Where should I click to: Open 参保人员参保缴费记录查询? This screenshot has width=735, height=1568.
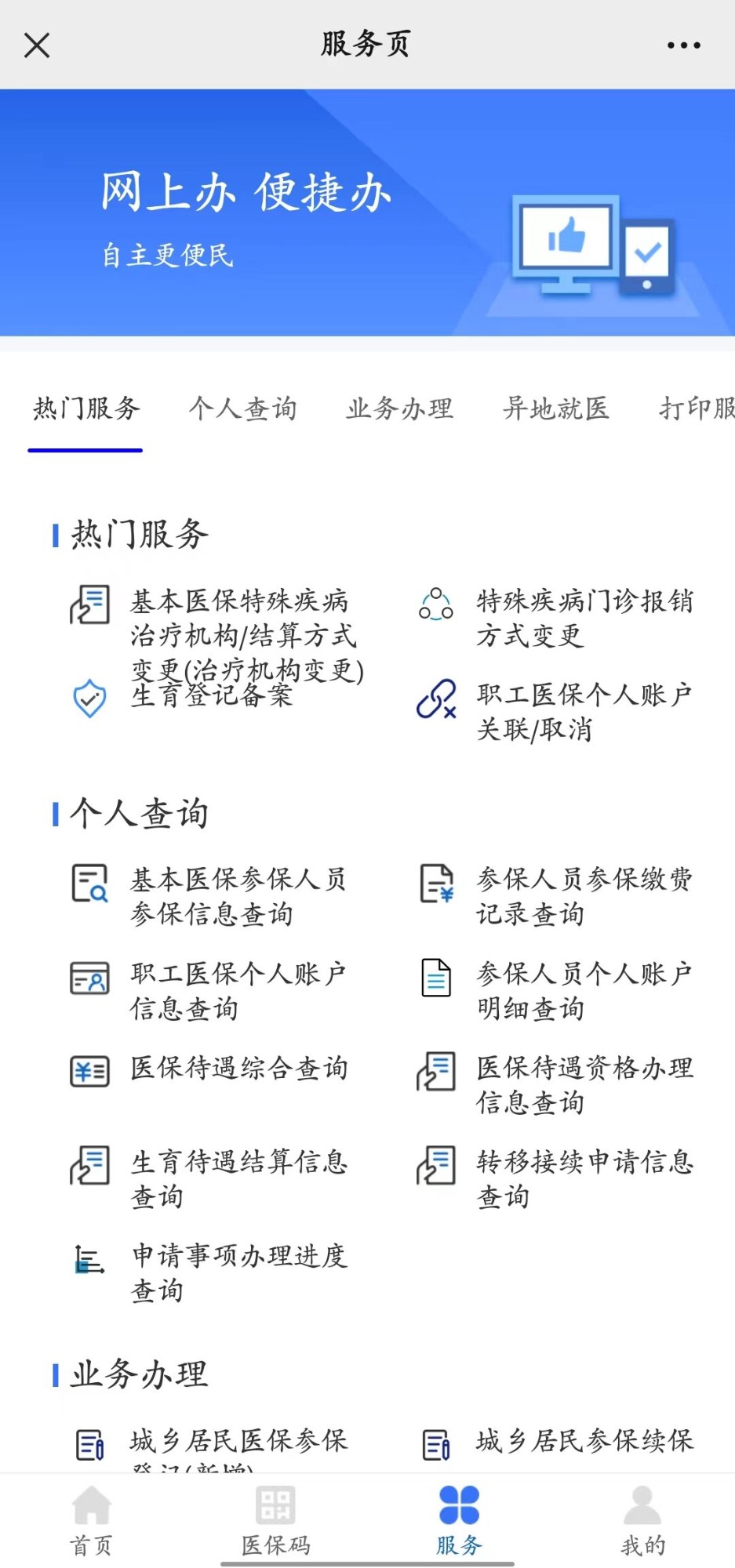point(555,897)
